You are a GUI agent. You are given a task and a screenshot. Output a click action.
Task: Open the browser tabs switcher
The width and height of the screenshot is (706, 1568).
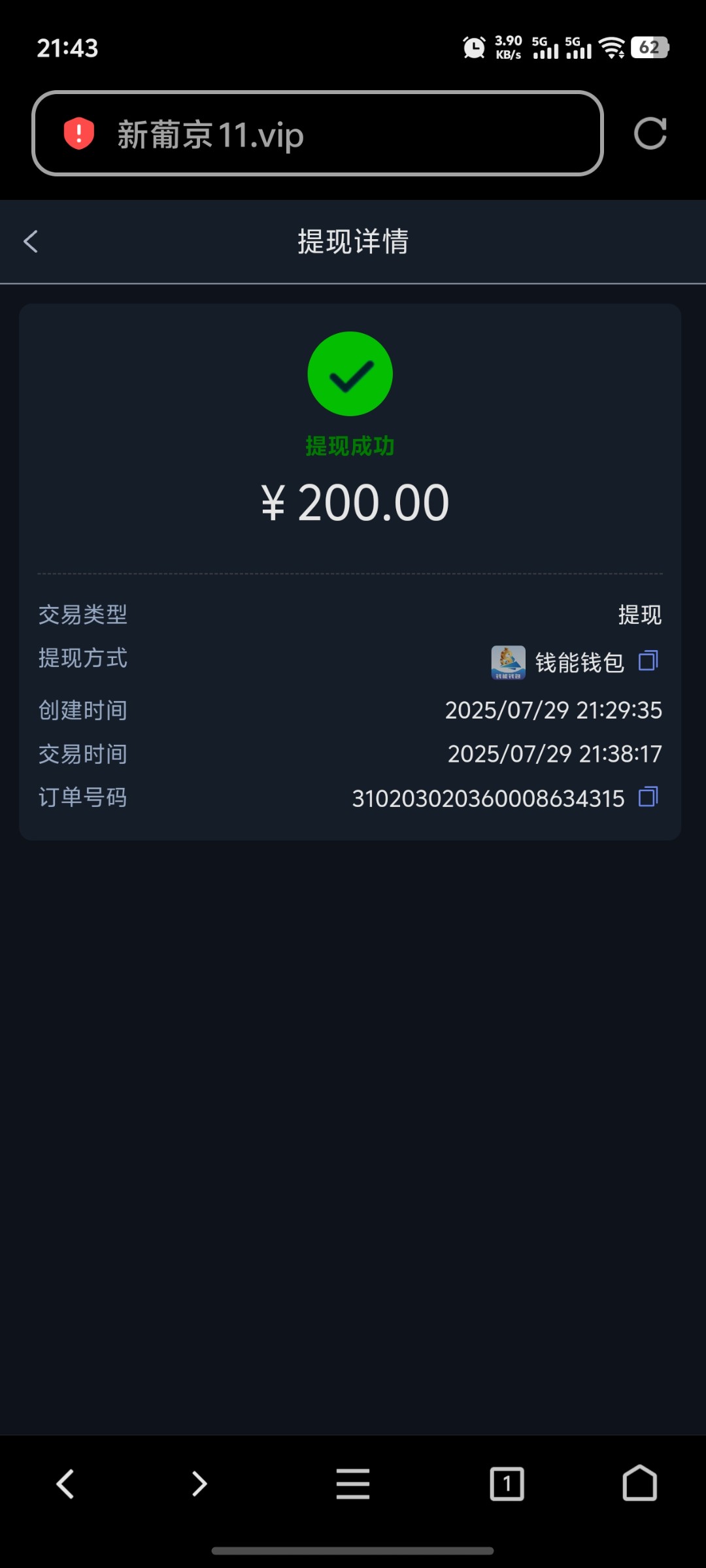point(507,1484)
